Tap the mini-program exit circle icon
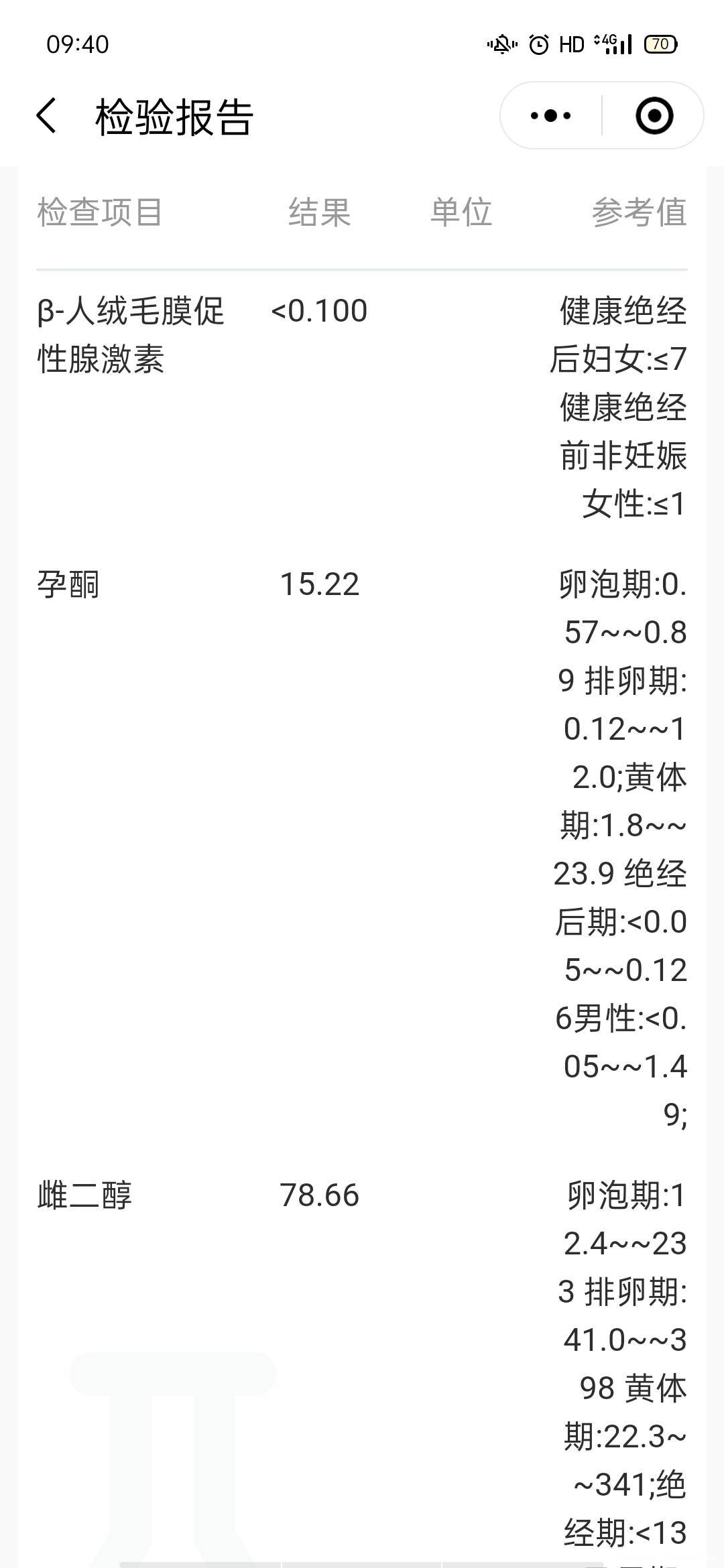Image resolution: width=724 pixels, height=1568 pixels. point(655,114)
